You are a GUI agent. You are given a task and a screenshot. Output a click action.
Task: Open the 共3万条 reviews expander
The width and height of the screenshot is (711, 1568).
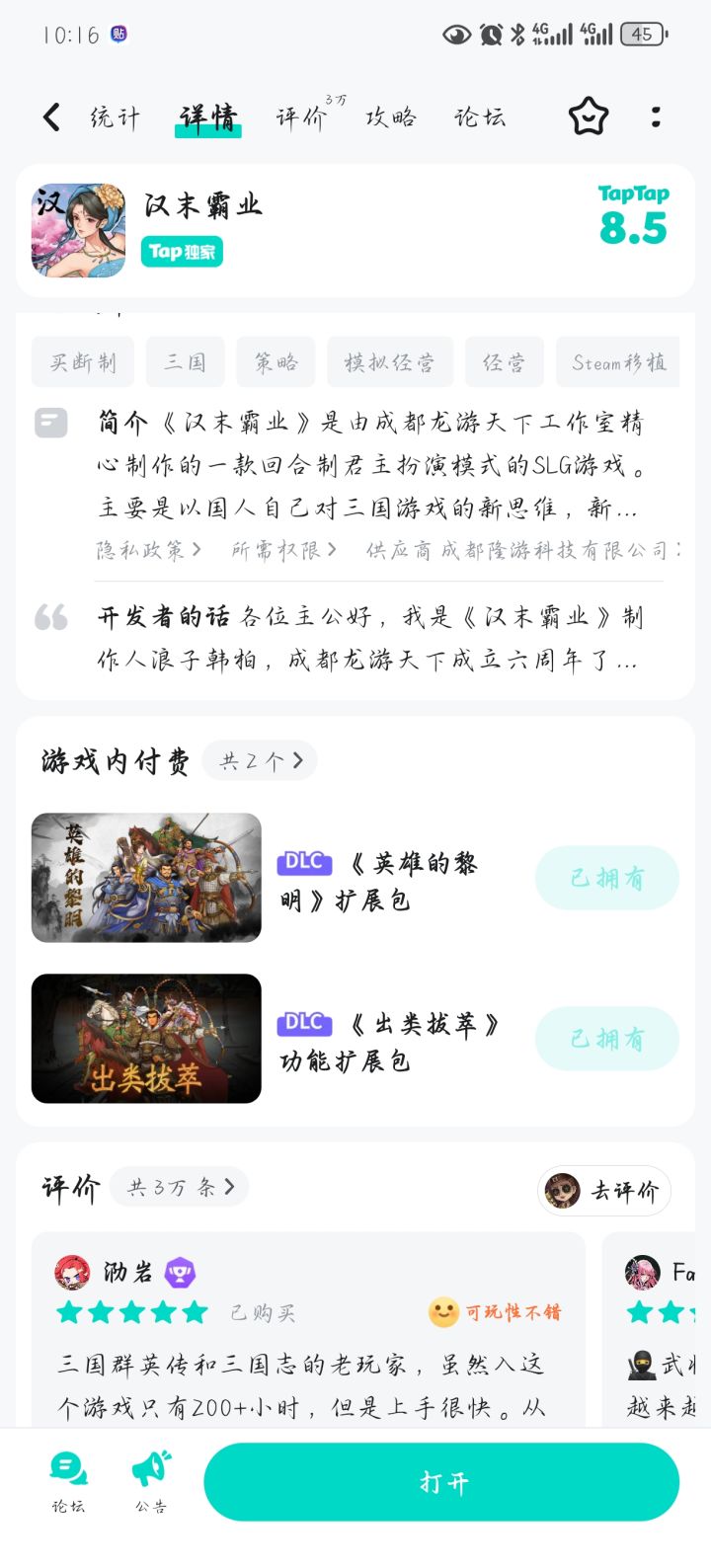pos(178,1187)
